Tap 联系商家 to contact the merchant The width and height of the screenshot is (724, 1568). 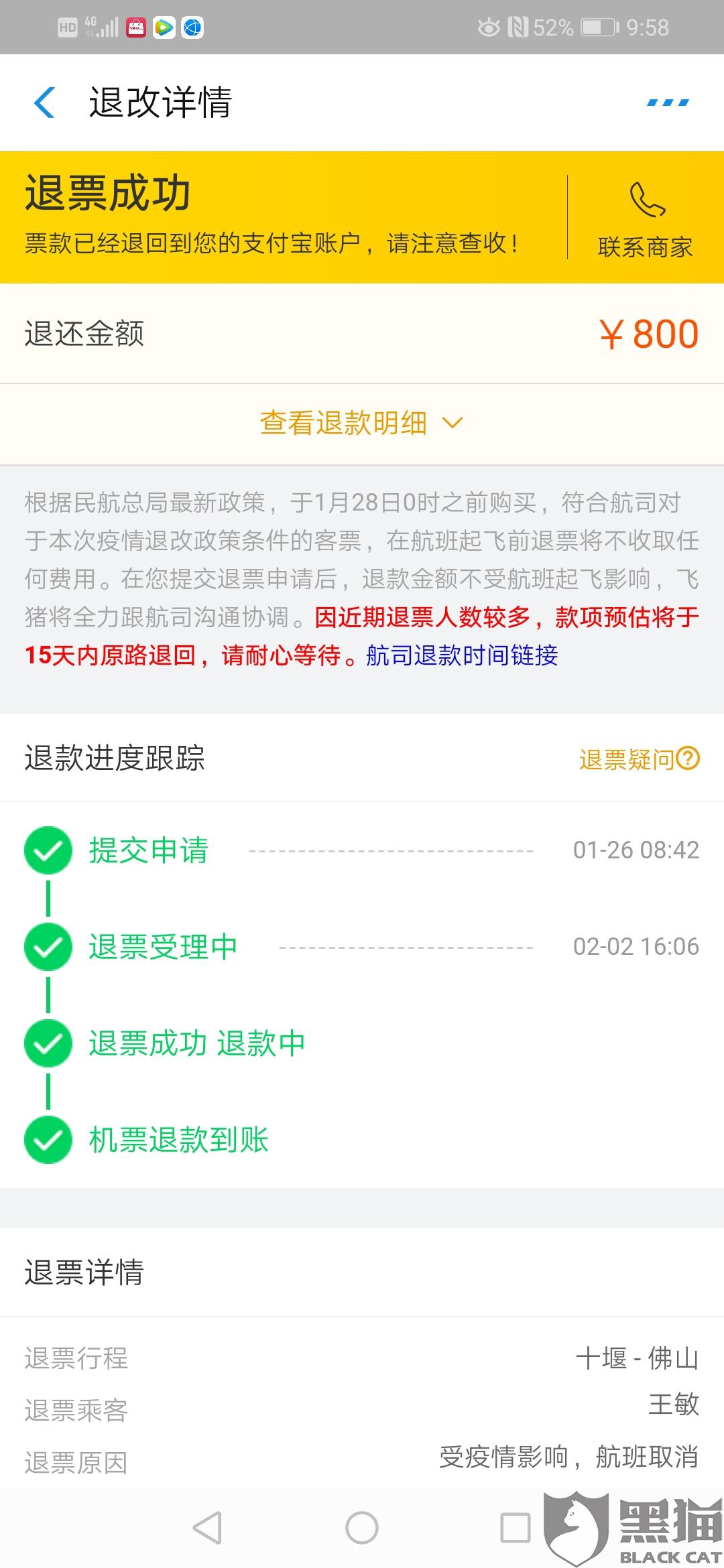(645, 218)
